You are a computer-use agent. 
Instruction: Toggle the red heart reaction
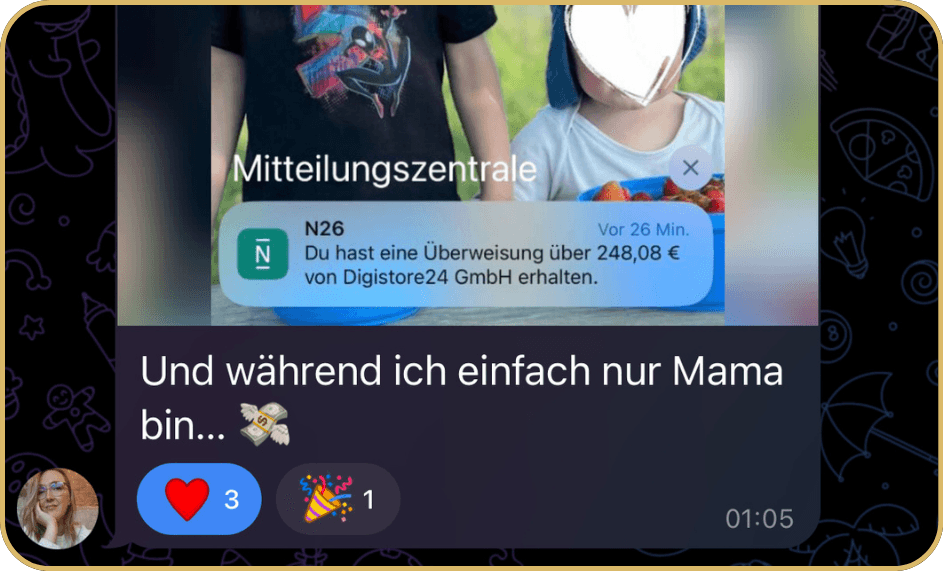click(x=198, y=498)
